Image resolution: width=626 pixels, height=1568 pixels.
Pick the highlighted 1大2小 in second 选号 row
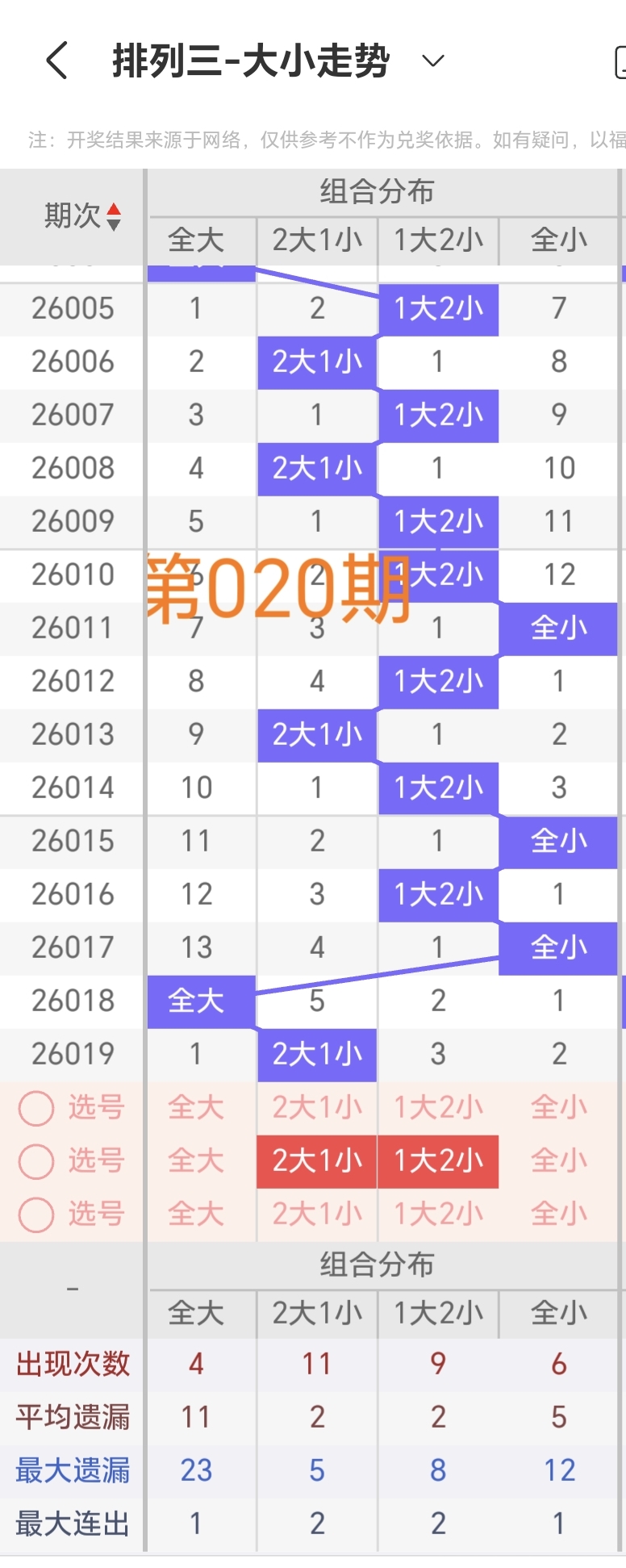click(438, 1161)
